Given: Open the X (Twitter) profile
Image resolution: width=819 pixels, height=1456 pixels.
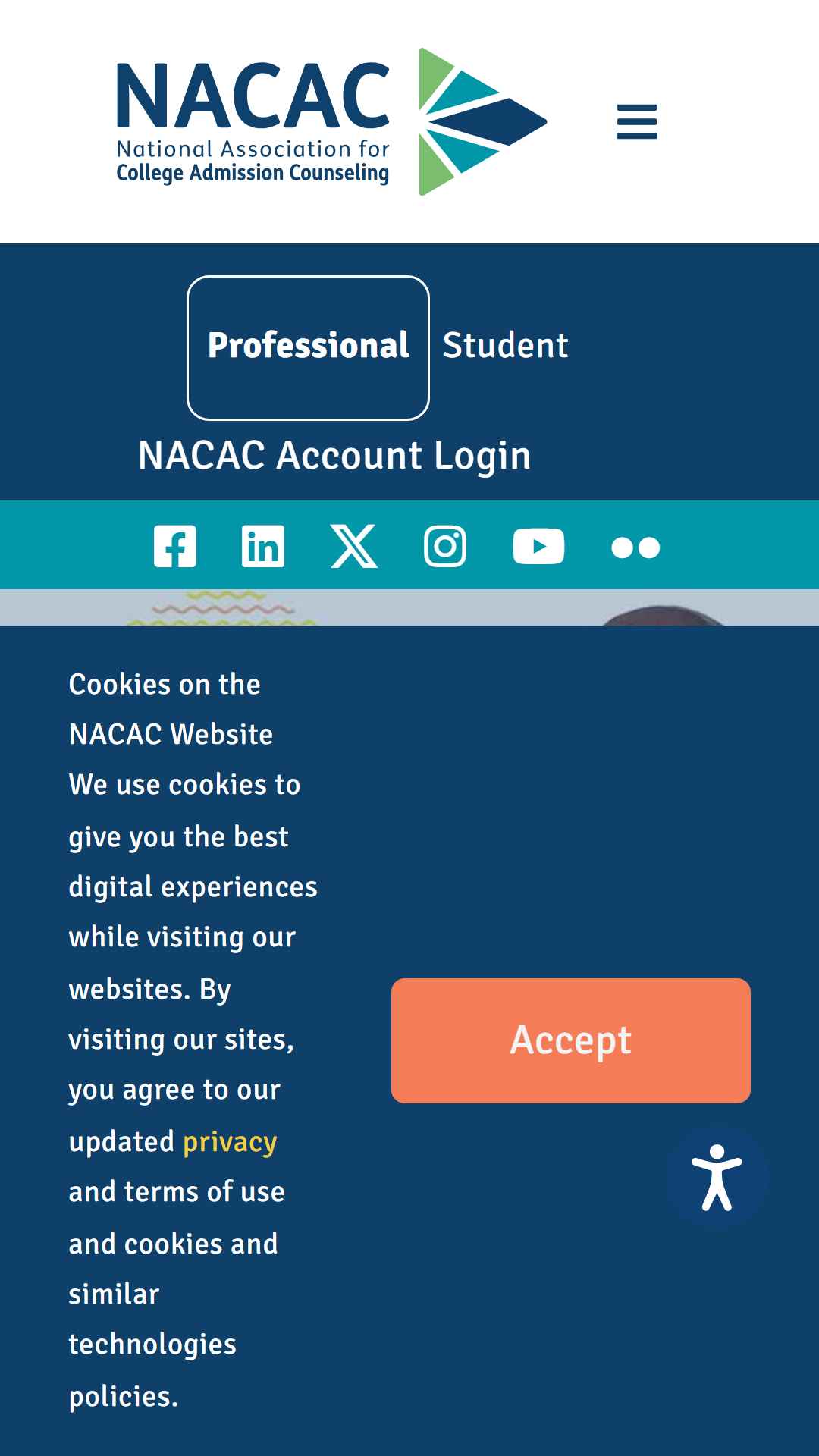Looking at the screenshot, I should point(354,546).
